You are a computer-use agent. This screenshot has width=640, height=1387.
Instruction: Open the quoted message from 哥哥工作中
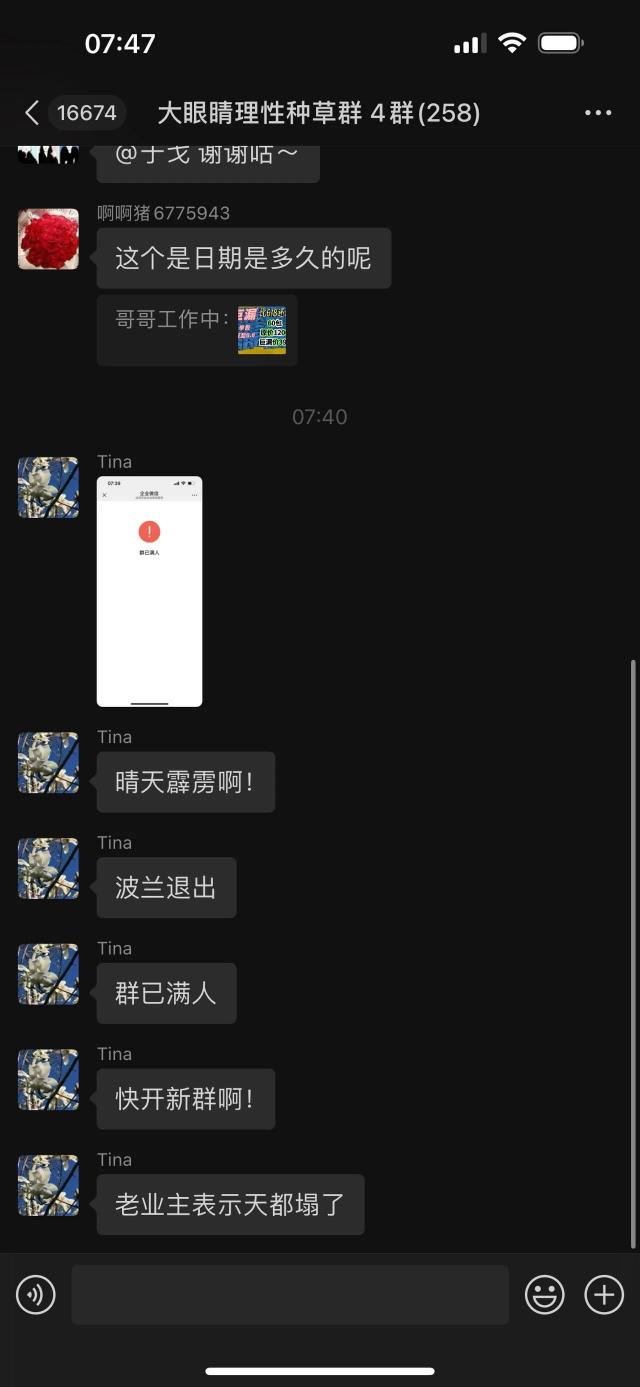[197, 330]
